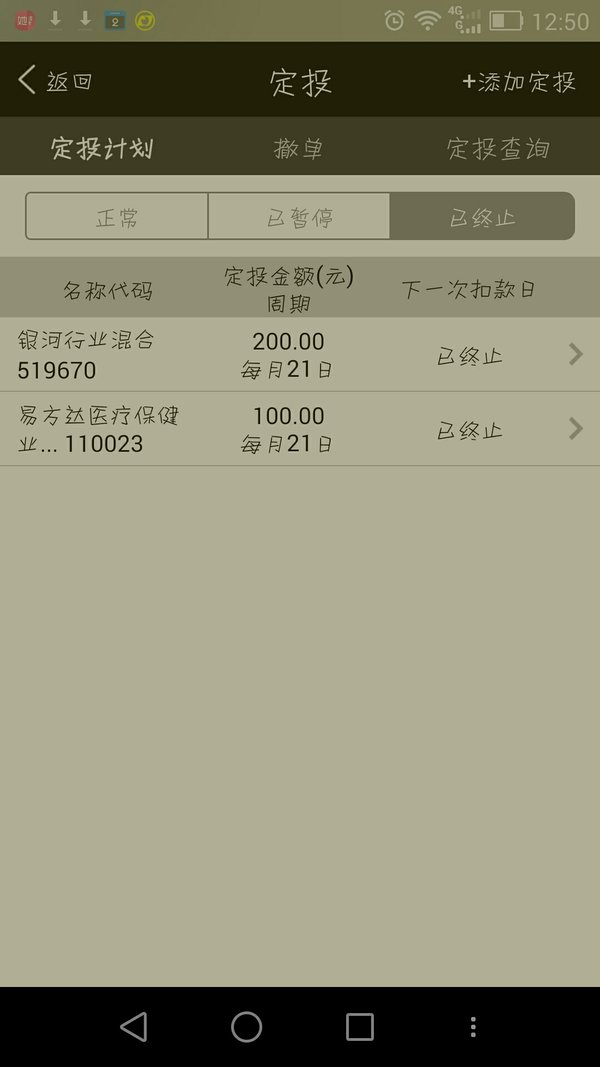Tap the system home button

click(x=246, y=1026)
